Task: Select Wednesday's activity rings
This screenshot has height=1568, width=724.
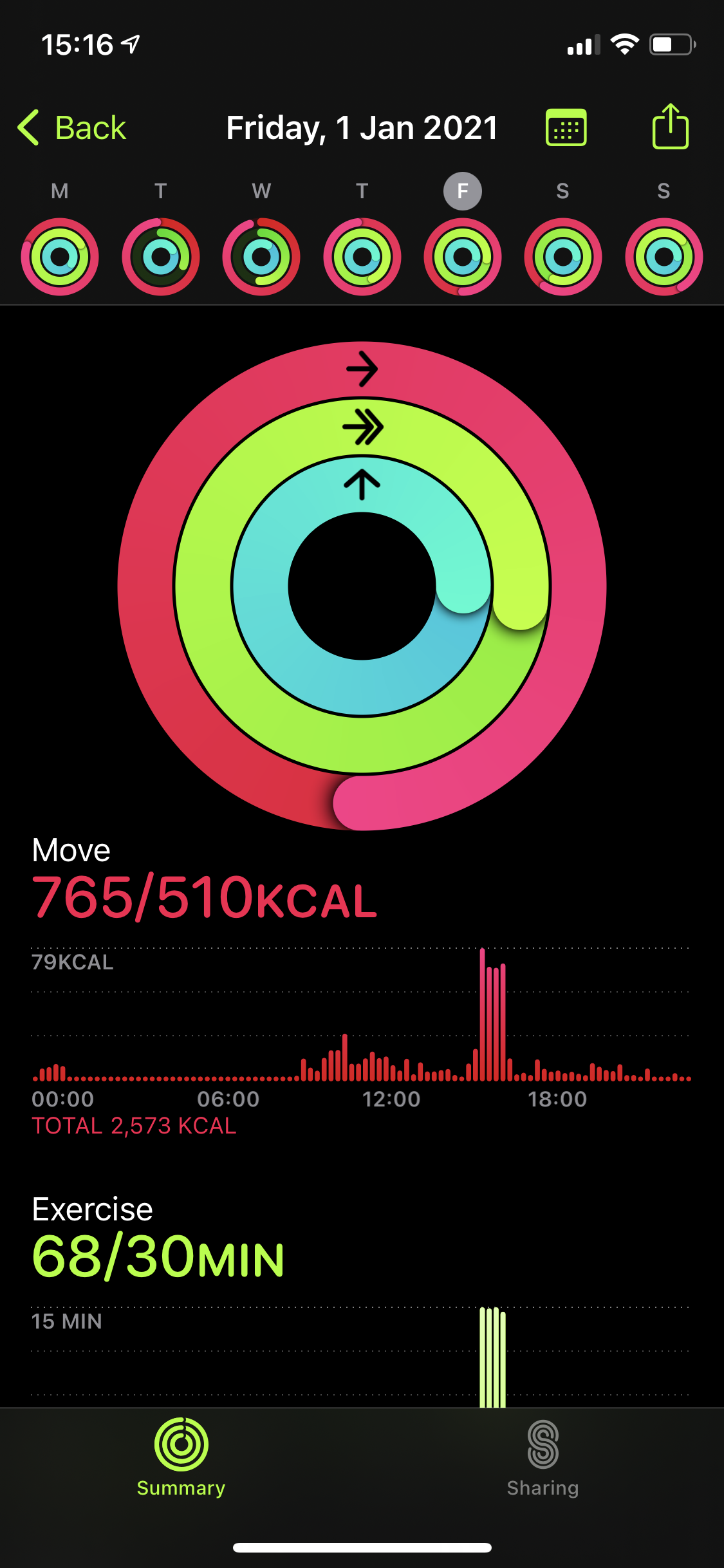Action: point(261,257)
